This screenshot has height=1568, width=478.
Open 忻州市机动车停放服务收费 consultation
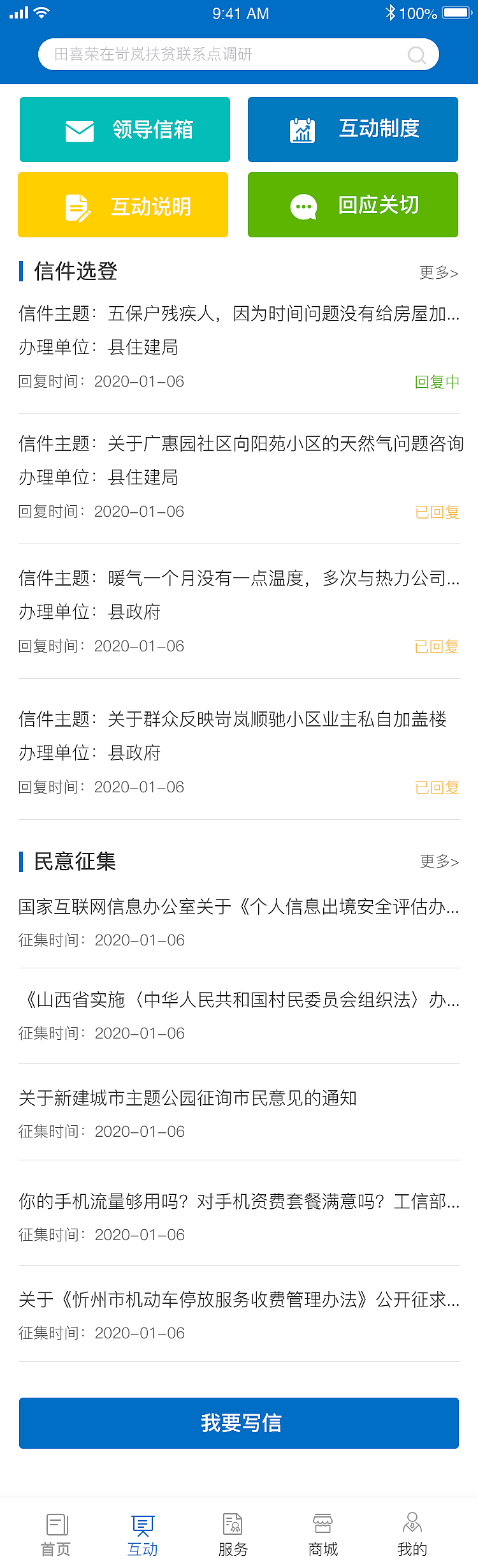[x=239, y=1300]
